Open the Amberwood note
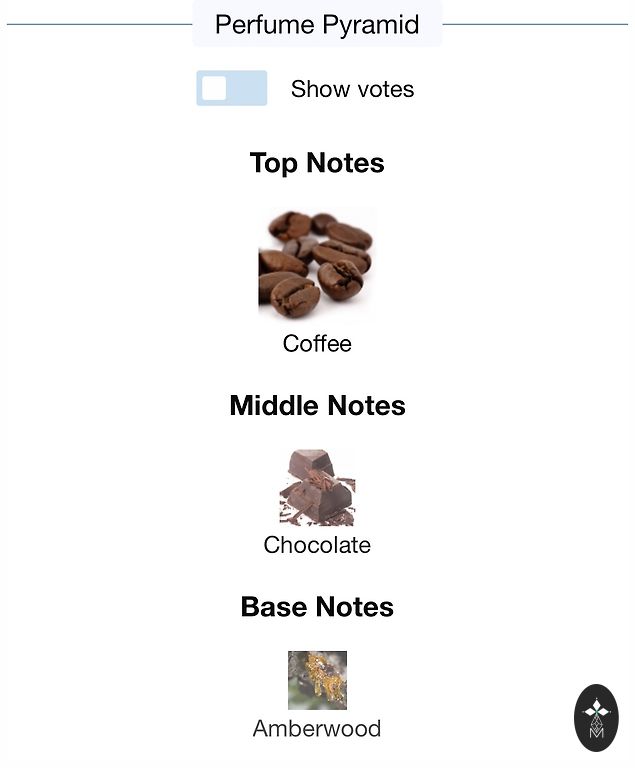The width and height of the screenshot is (635, 768). (x=317, y=681)
